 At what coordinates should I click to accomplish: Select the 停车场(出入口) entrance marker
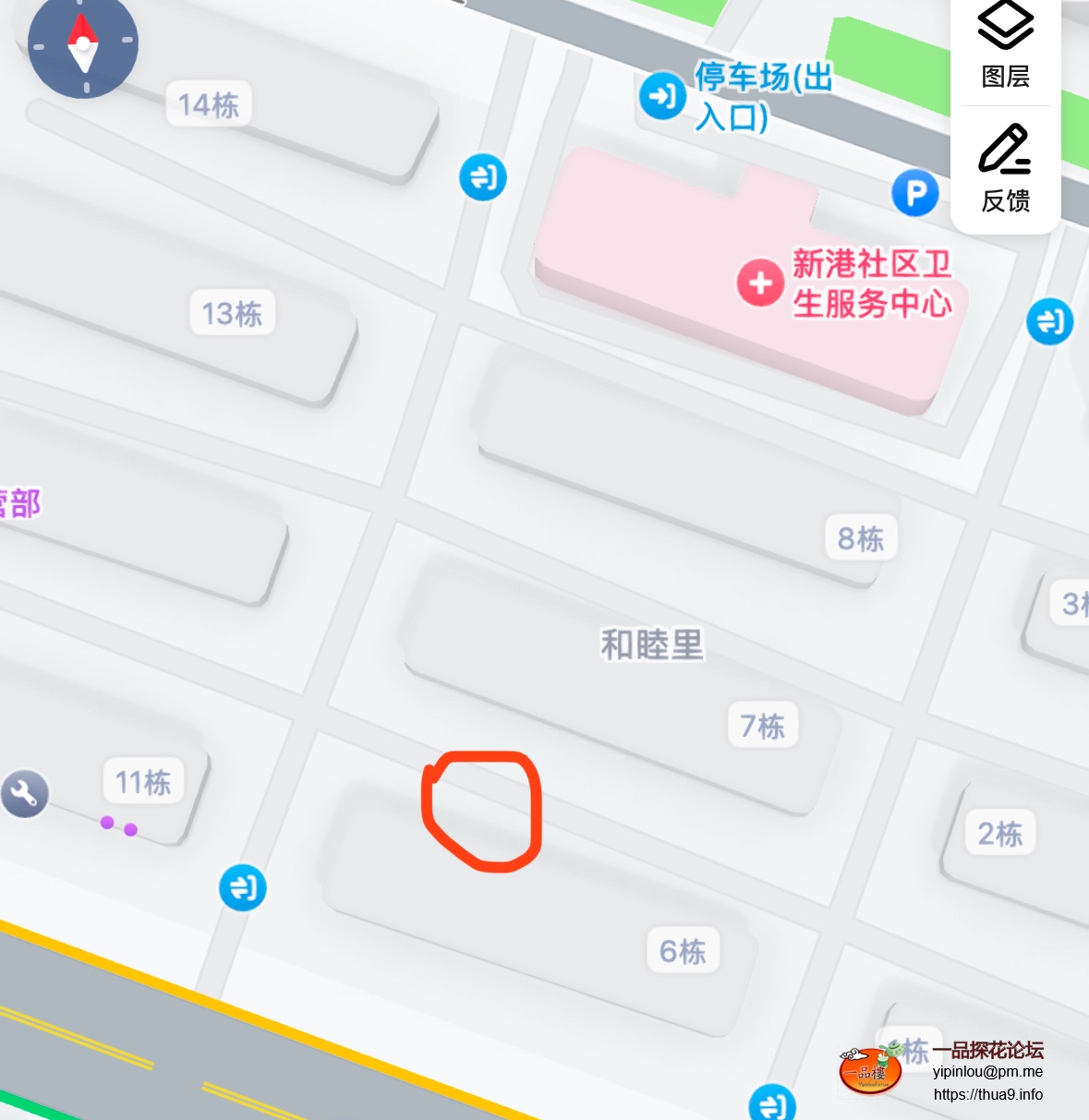coord(662,95)
